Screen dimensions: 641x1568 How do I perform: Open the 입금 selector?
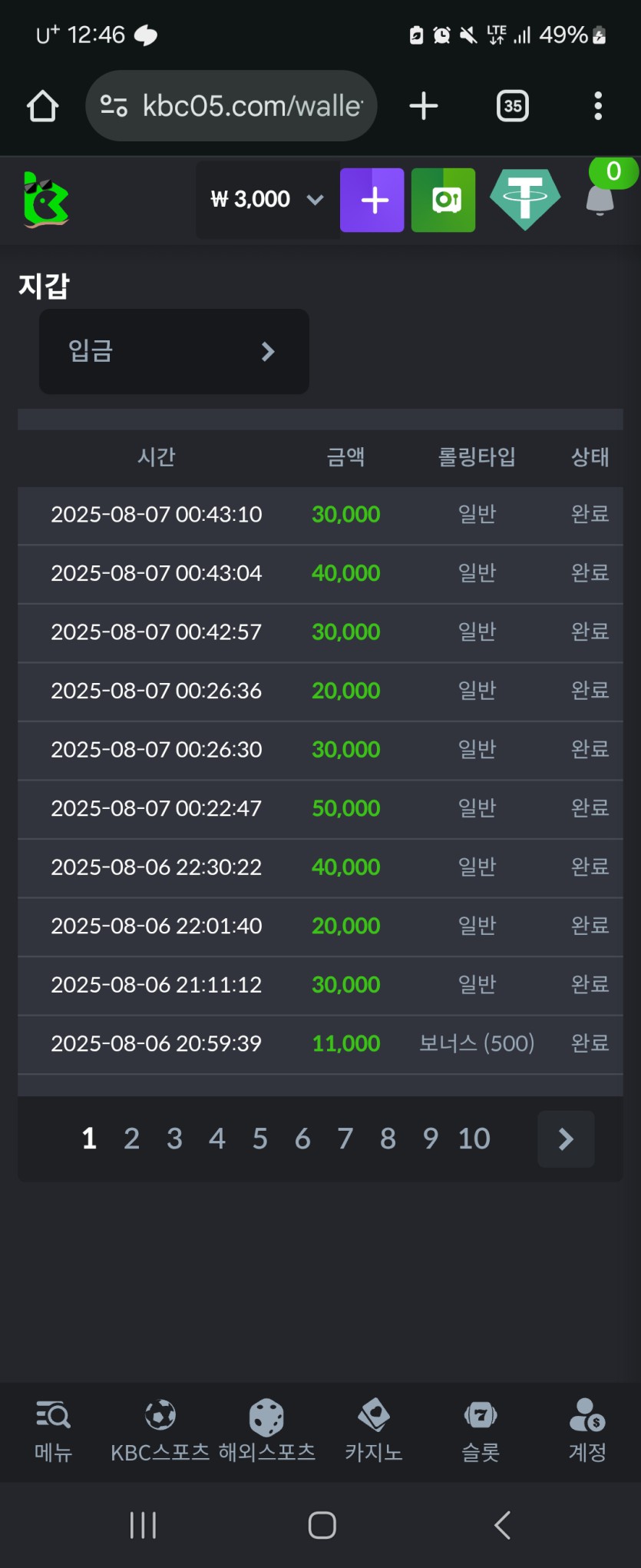coord(174,352)
